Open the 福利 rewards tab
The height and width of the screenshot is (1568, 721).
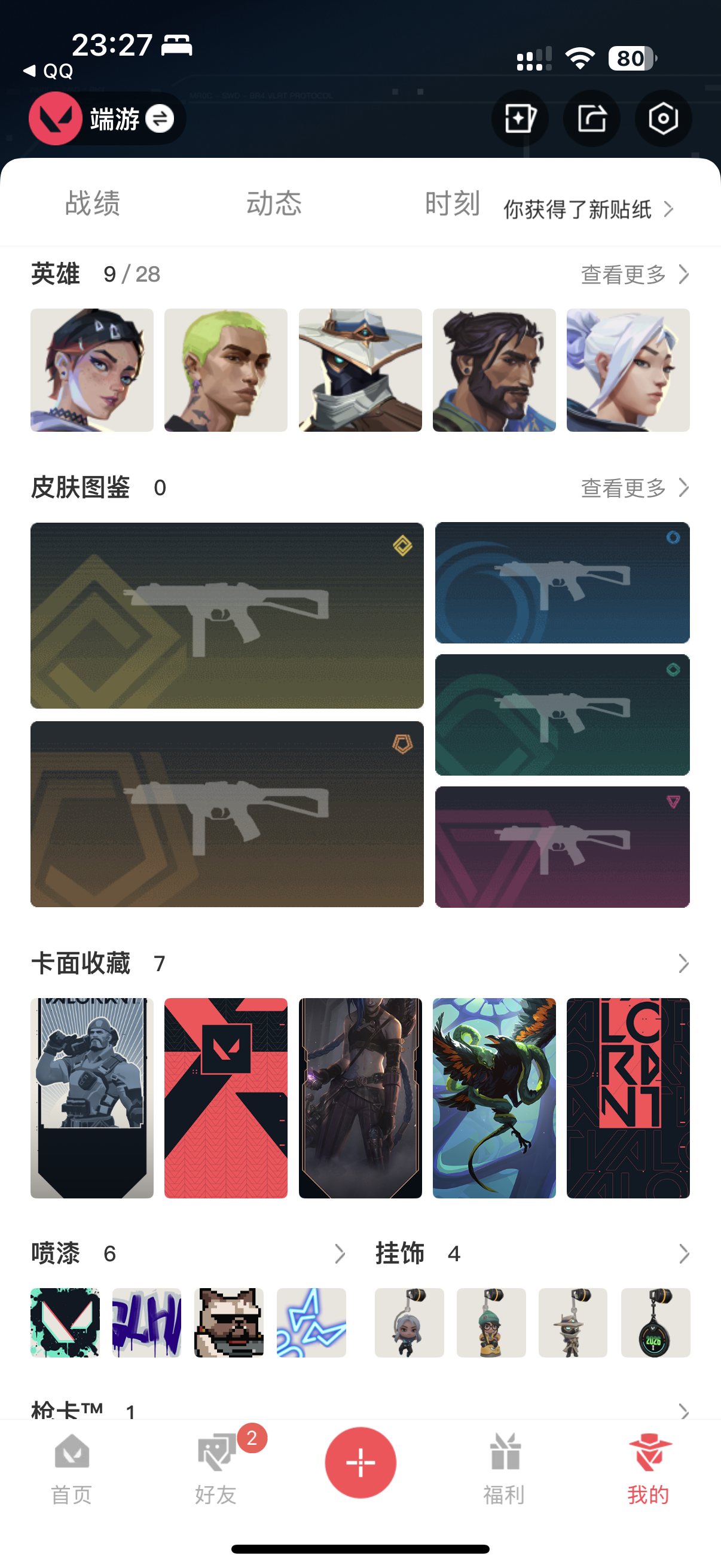coord(505,1468)
